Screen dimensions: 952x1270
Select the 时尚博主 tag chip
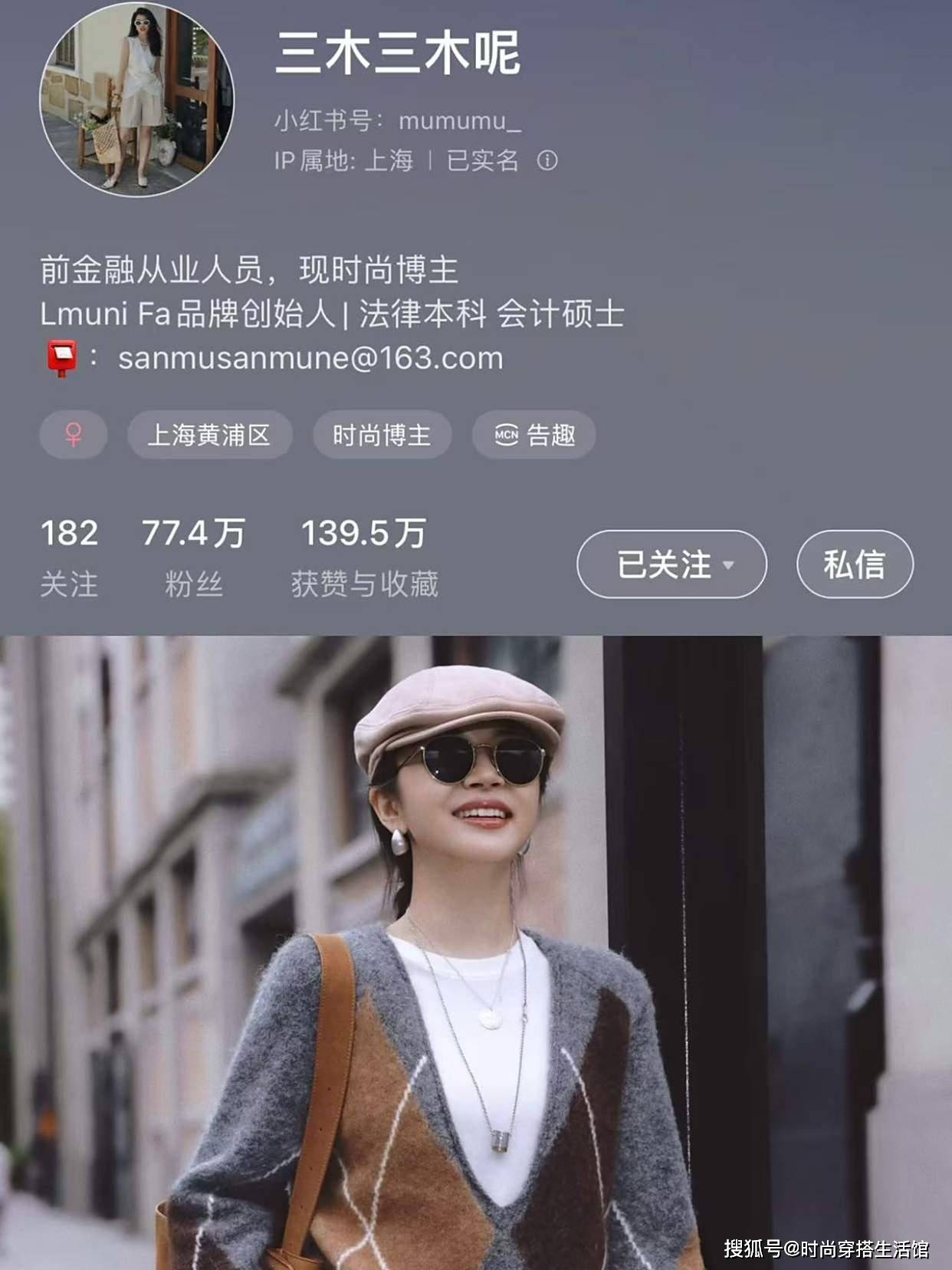(x=382, y=435)
